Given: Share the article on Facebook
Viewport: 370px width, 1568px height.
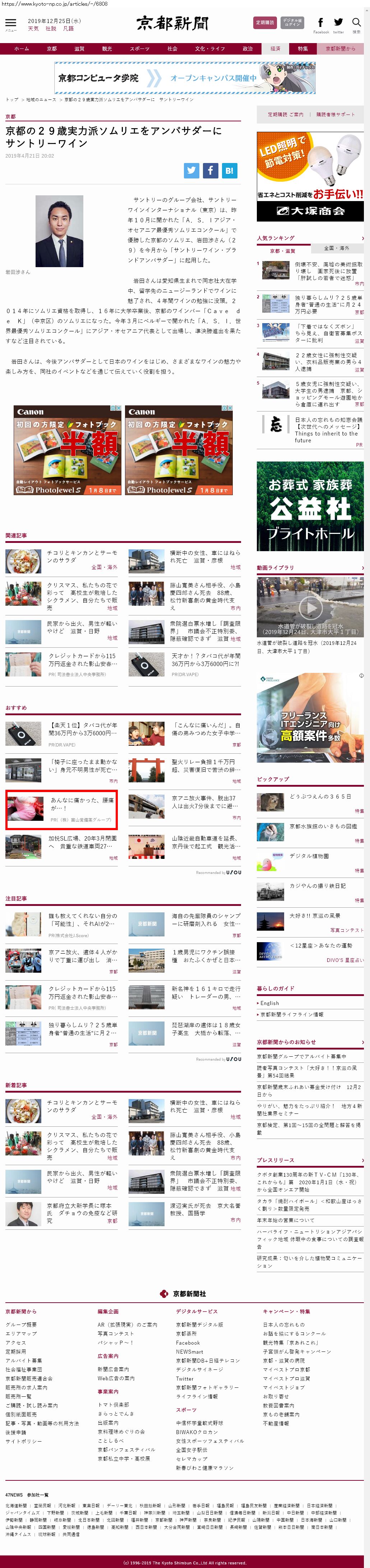Looking at the screenshot, I should click(x=211, y=171).
